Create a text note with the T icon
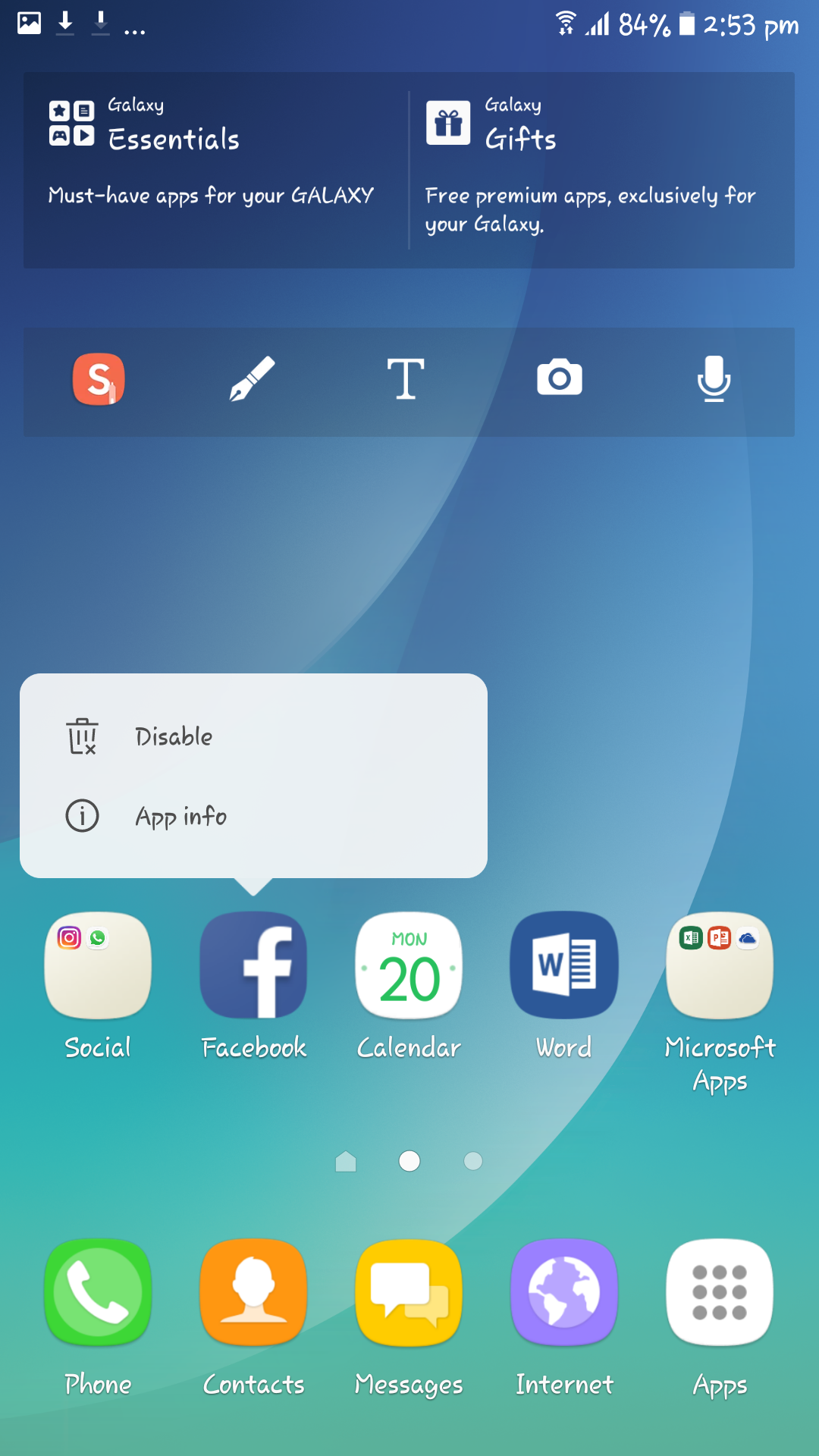The image size is (819, 1456). (406, 379)
